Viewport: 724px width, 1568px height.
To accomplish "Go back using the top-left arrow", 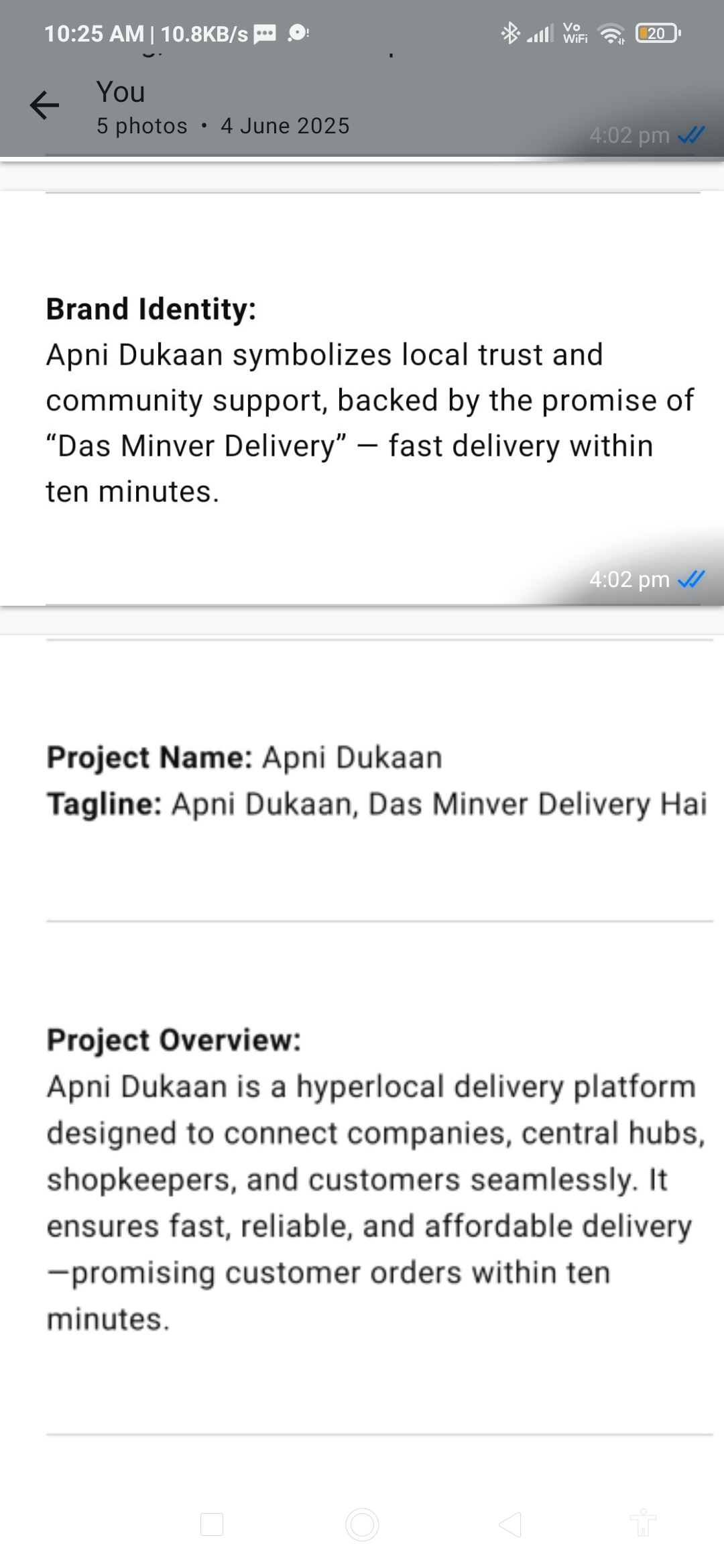I will coord(45,106).
